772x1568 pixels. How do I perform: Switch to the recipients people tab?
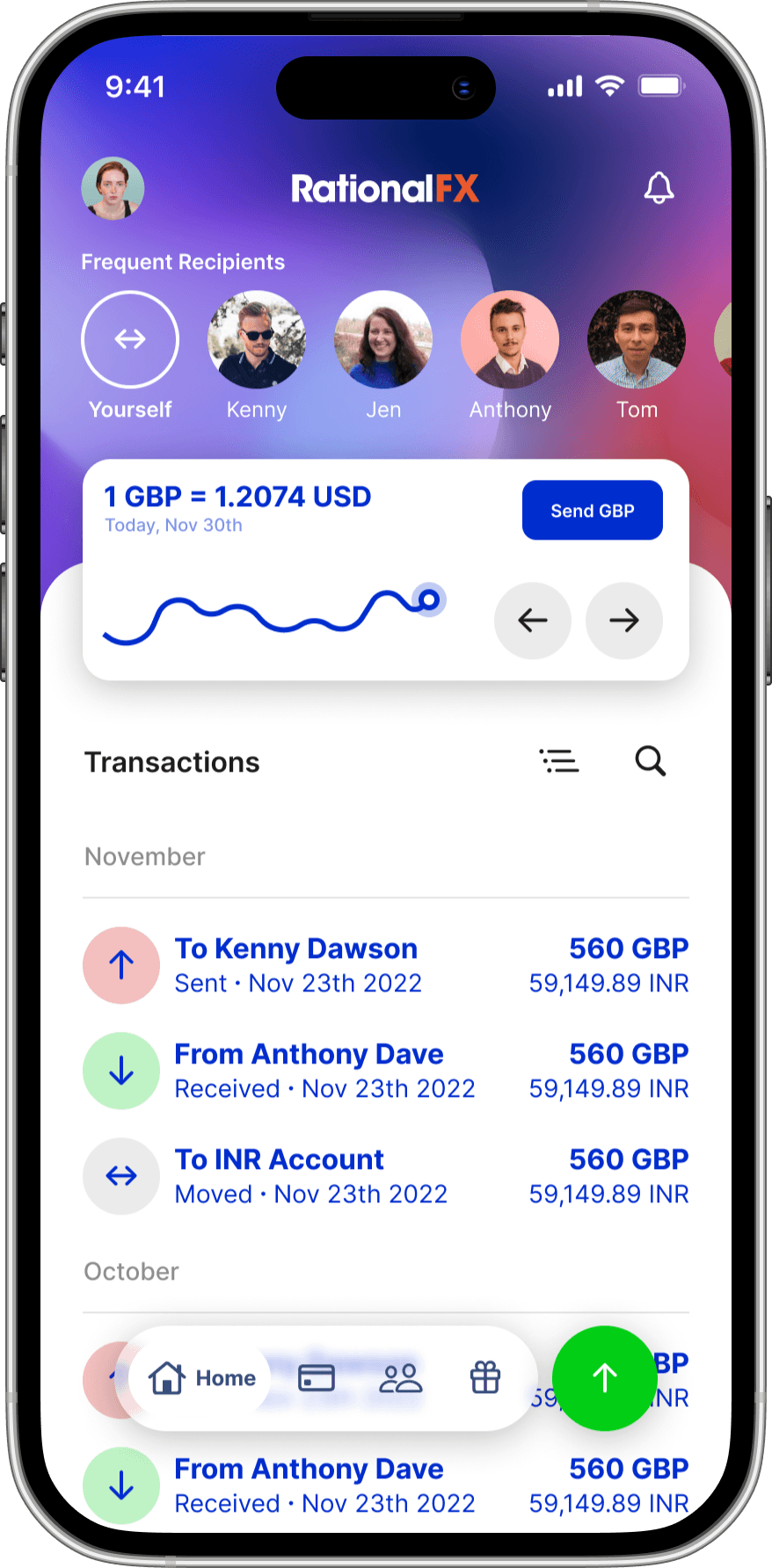tap(401, 1378)
